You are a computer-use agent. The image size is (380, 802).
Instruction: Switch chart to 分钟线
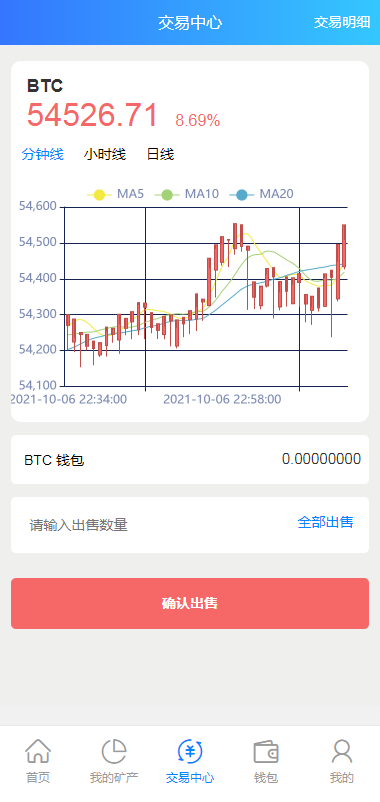pos(42,154)
